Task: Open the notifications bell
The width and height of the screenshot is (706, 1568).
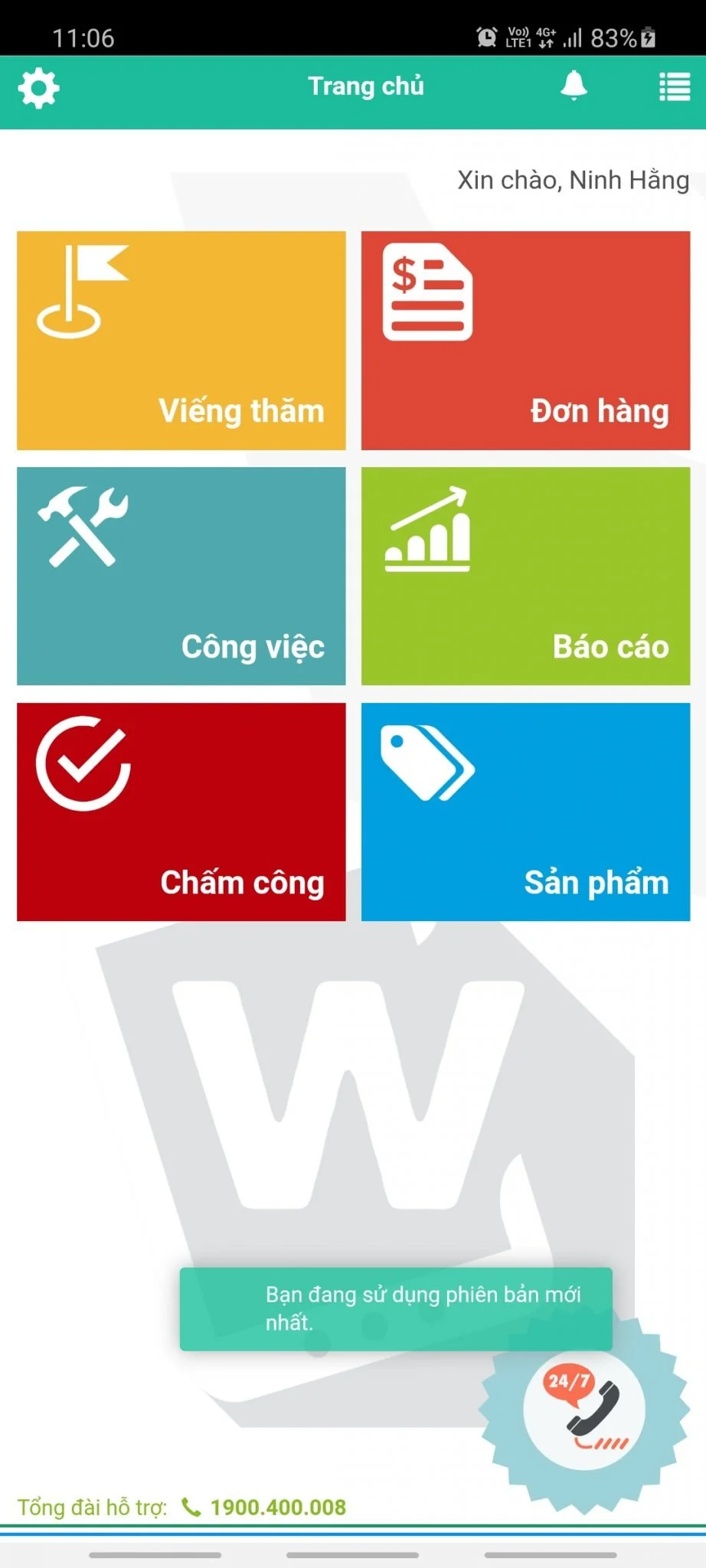Action: (574, 87)
